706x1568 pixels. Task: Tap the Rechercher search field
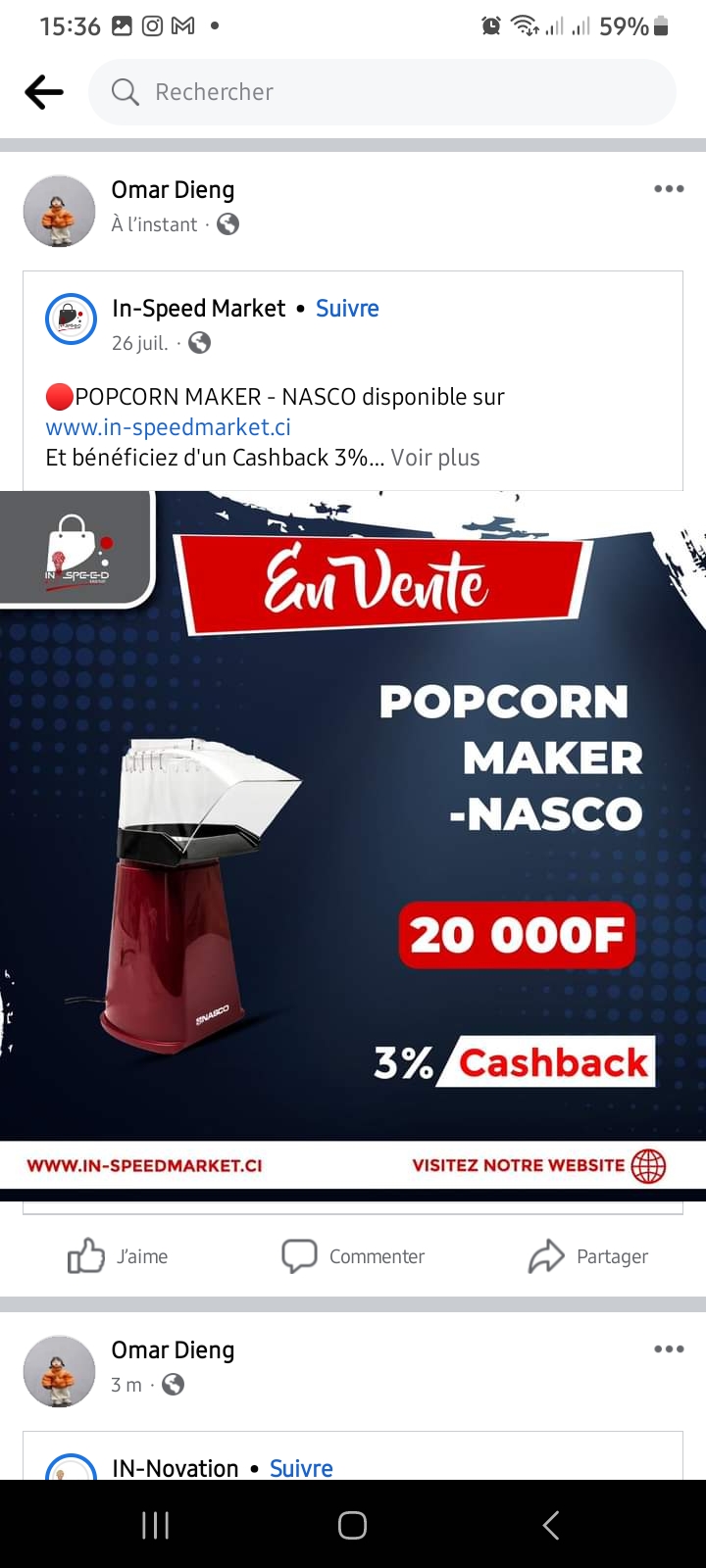pos(382,92)
